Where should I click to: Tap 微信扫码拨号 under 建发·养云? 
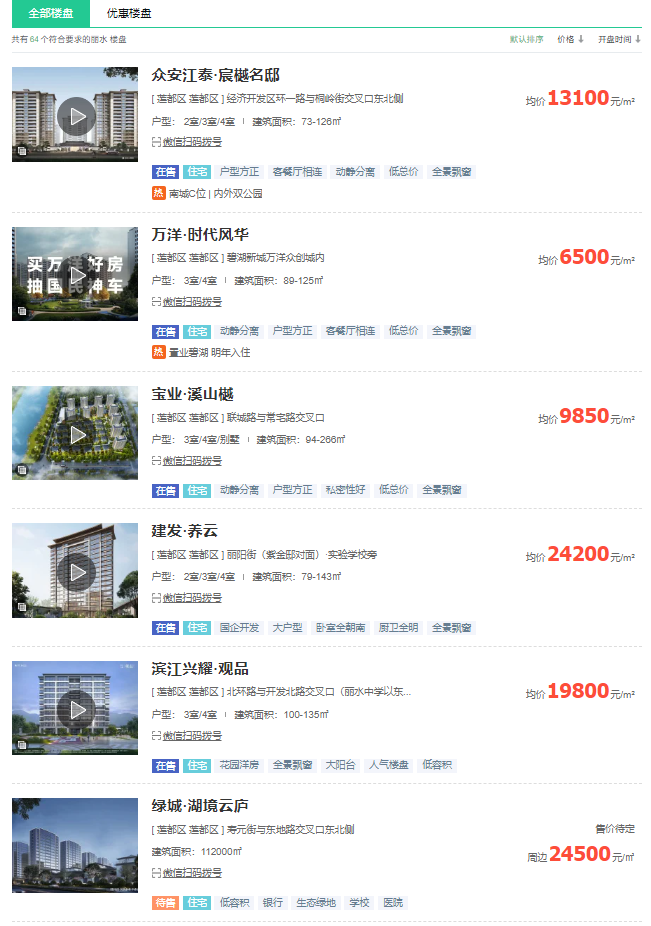(192, 598)
